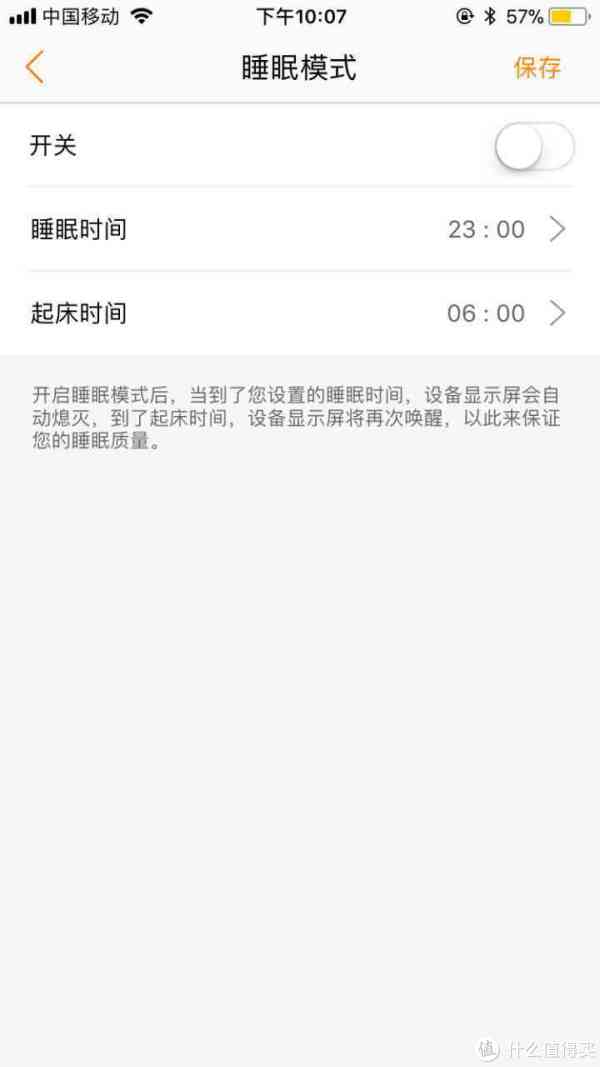
Task: Open the 起床时间 setting
Action: pos(300,314)
